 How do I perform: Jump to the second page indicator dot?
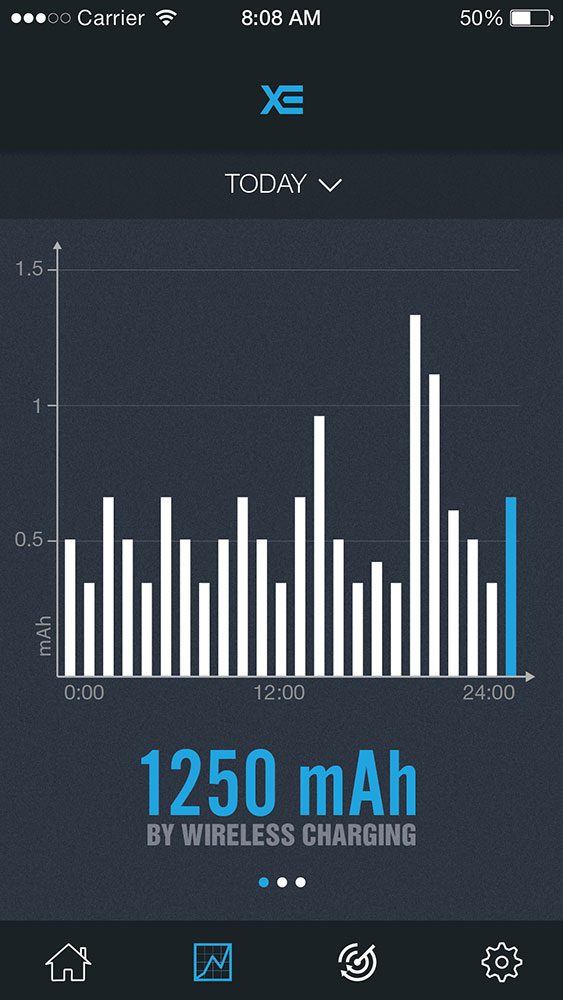282,882
